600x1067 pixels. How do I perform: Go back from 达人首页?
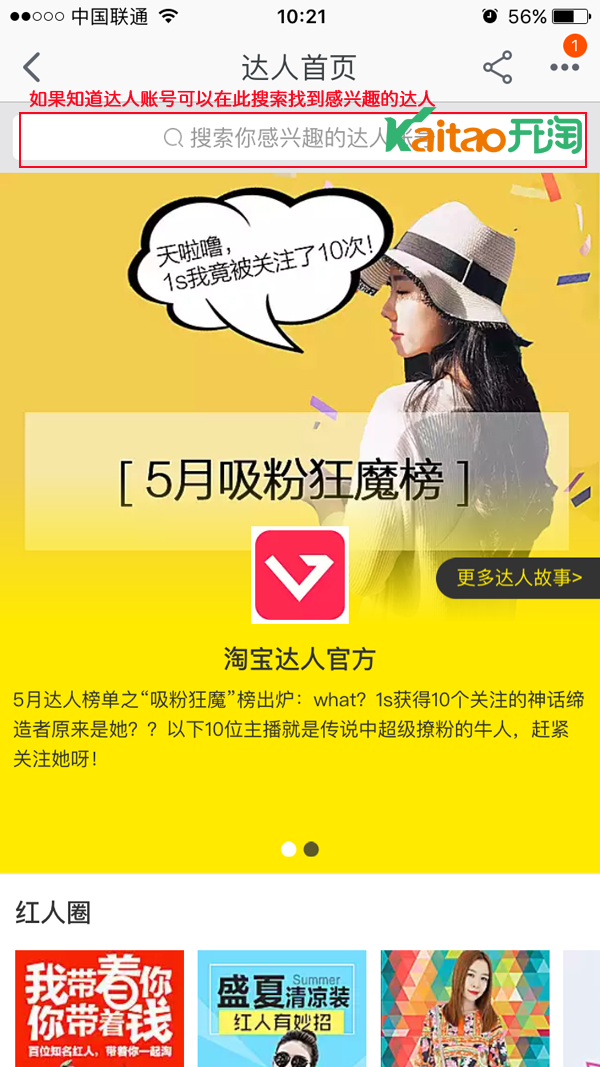[32, 68]
